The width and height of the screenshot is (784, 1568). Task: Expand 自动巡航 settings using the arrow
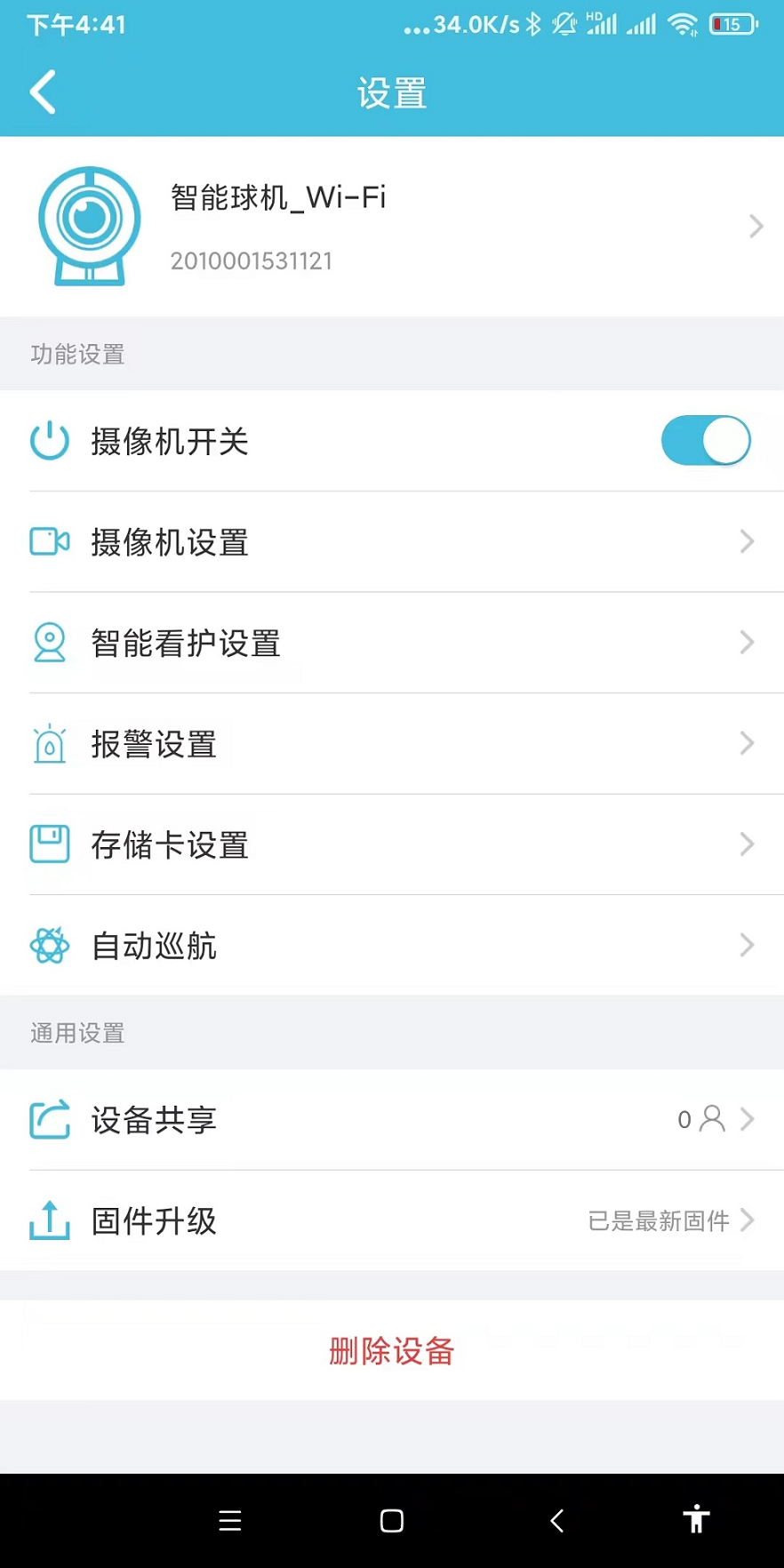747,945
